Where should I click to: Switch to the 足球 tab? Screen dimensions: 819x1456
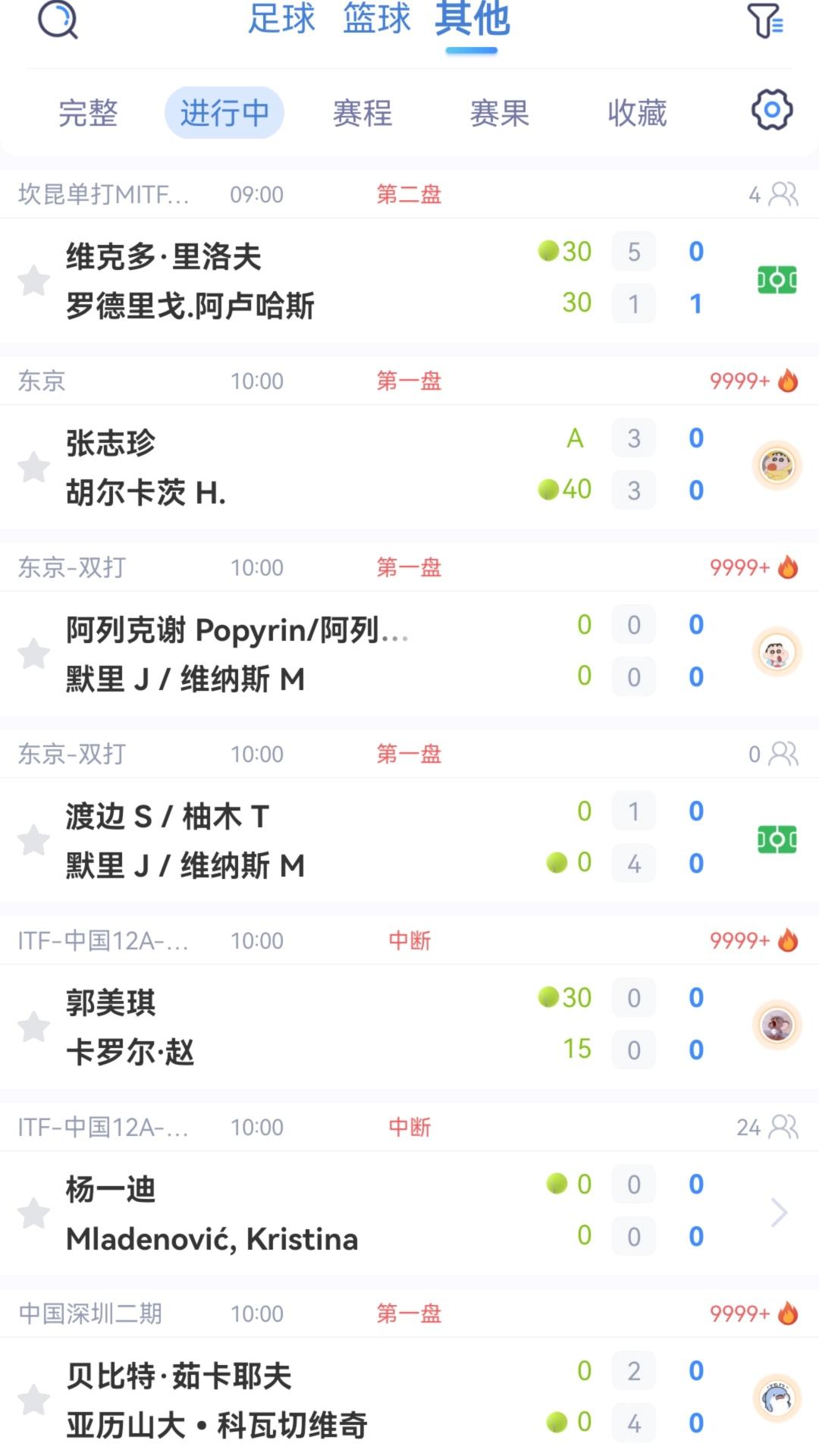click(281, 19)
